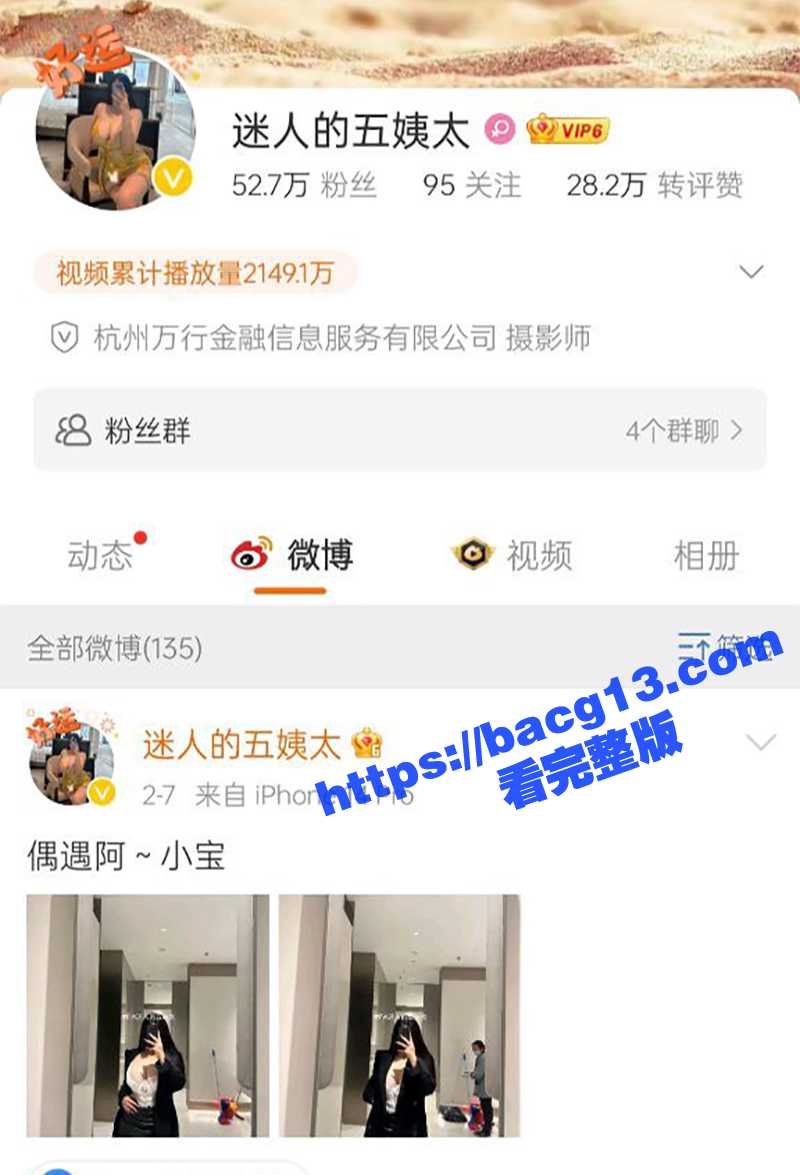Open the post options dropdown arrow
The image size is (800, 1175).
761,743
